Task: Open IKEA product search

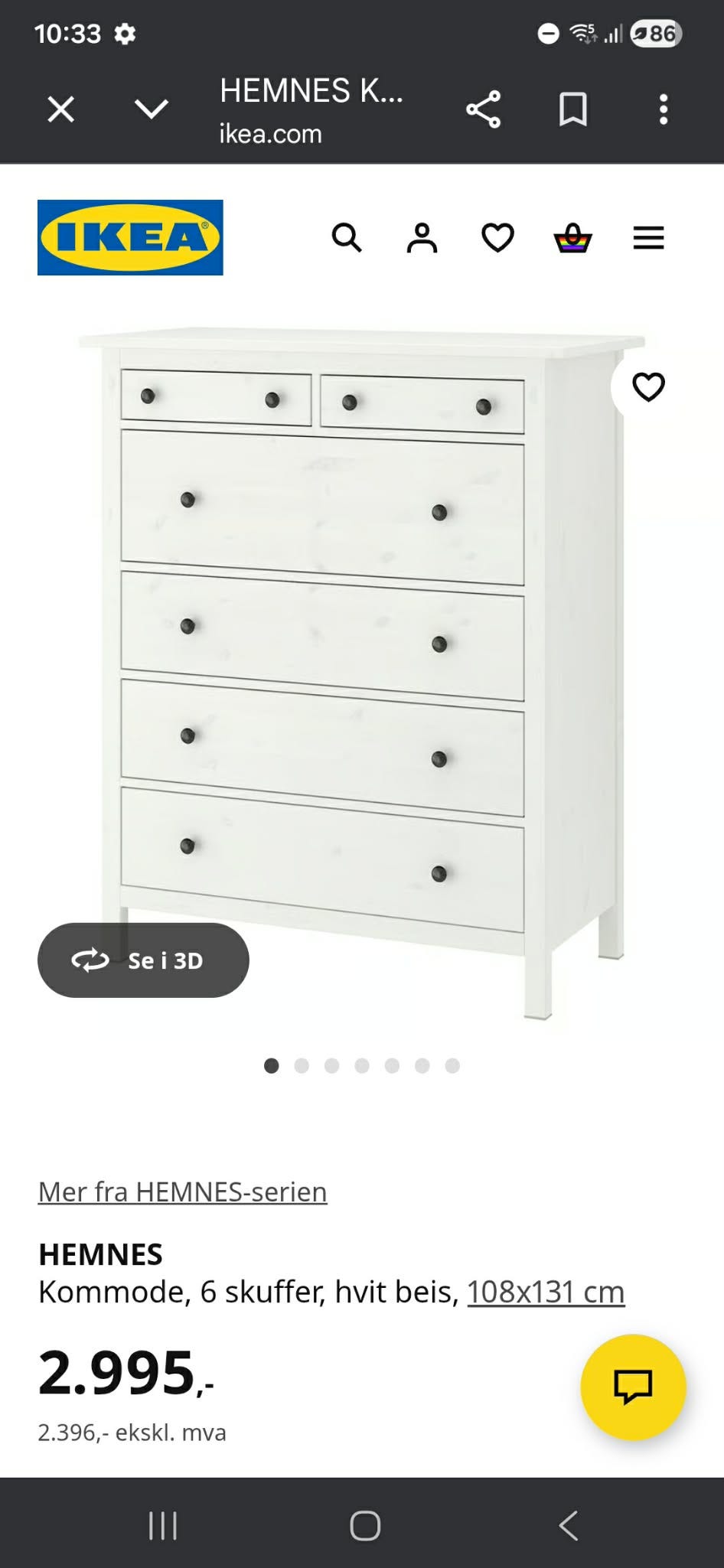Action: coord(347,238)
